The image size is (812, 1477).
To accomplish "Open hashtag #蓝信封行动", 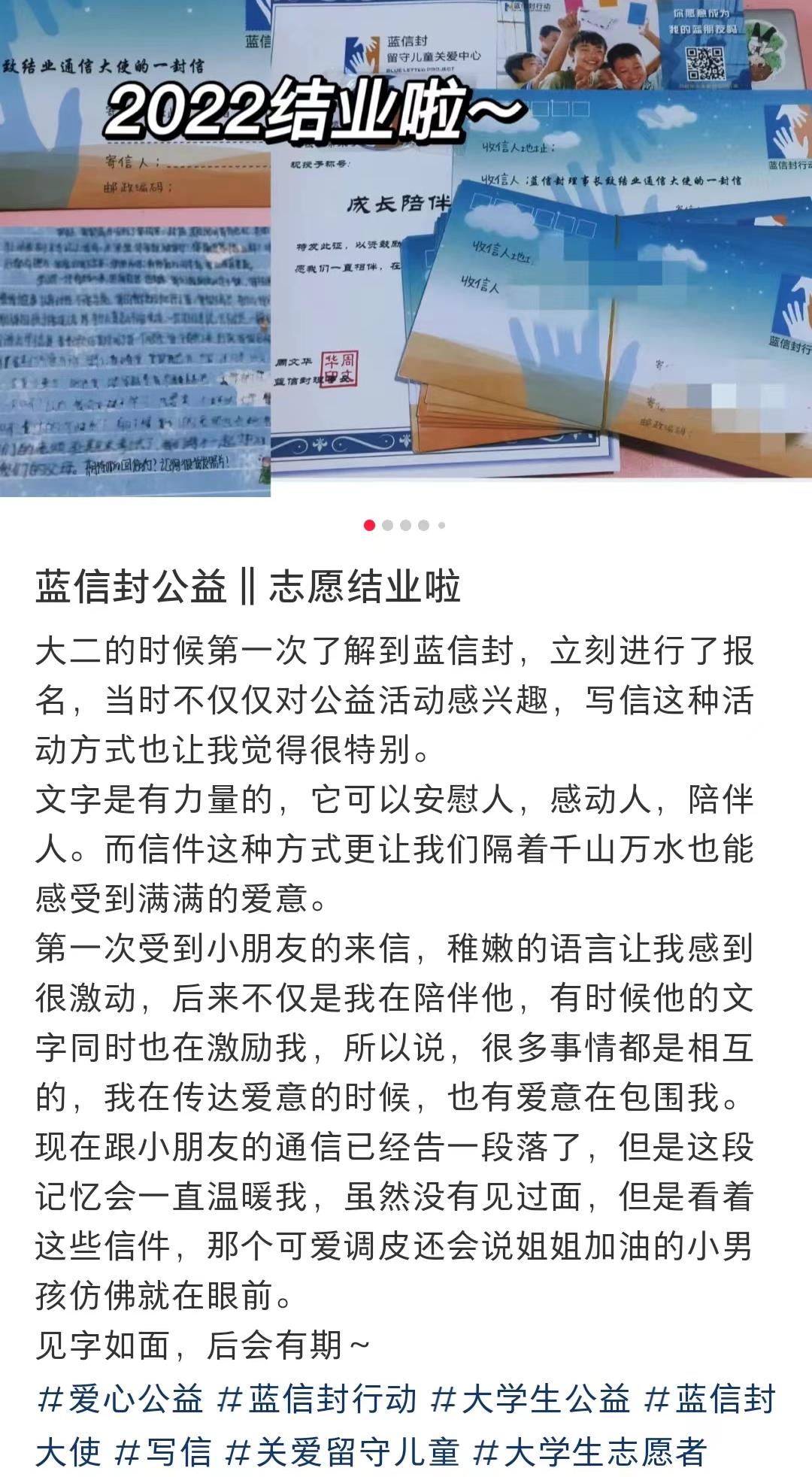I will (x=317, y=1400).
